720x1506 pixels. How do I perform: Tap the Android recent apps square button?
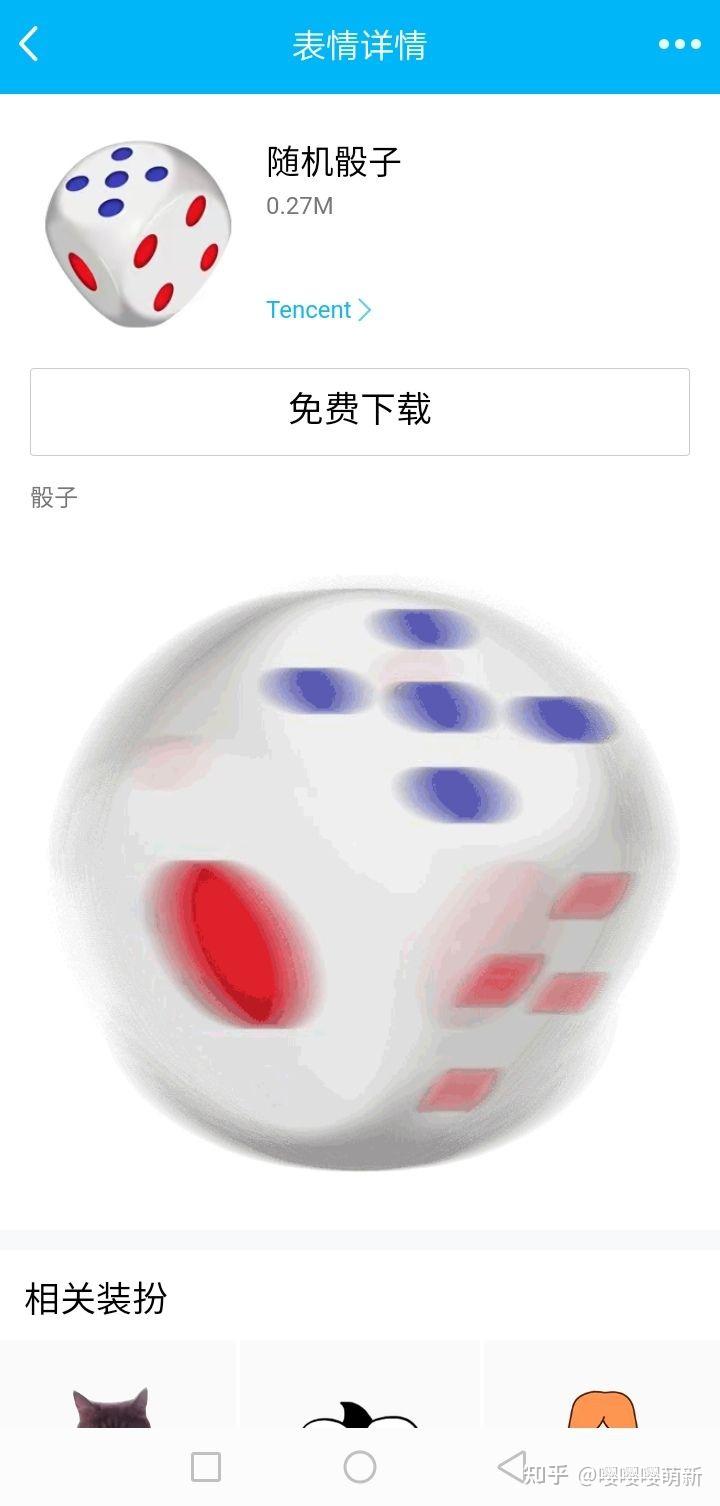[205, 1467]
